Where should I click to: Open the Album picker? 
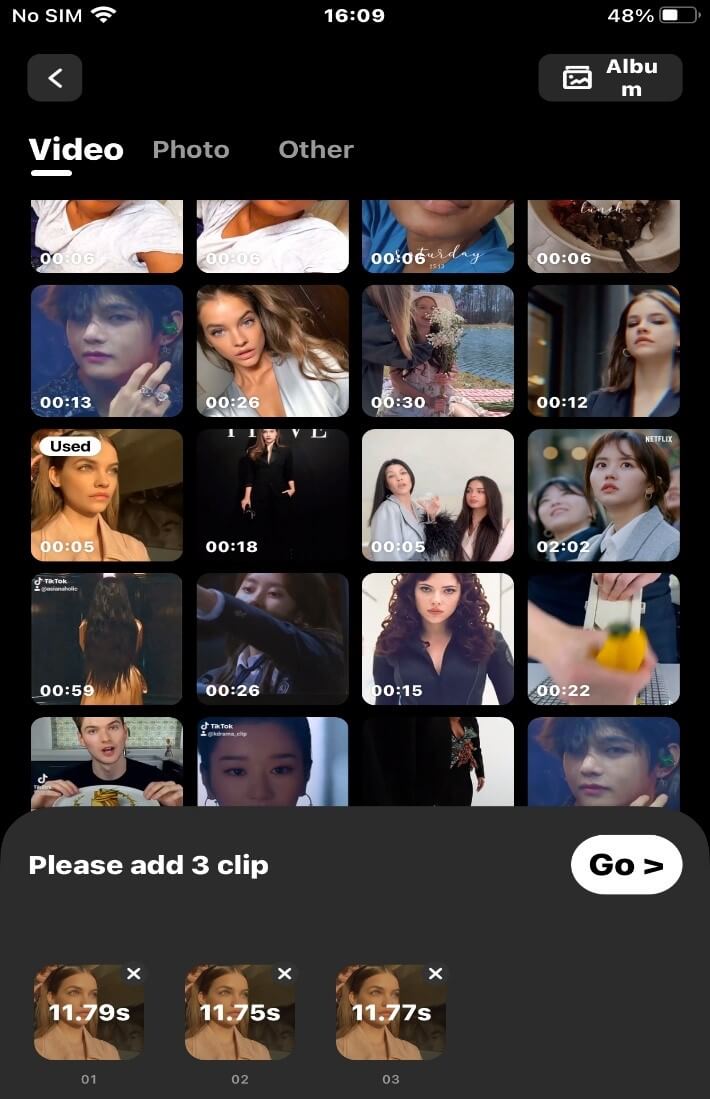tap(610, 78)
